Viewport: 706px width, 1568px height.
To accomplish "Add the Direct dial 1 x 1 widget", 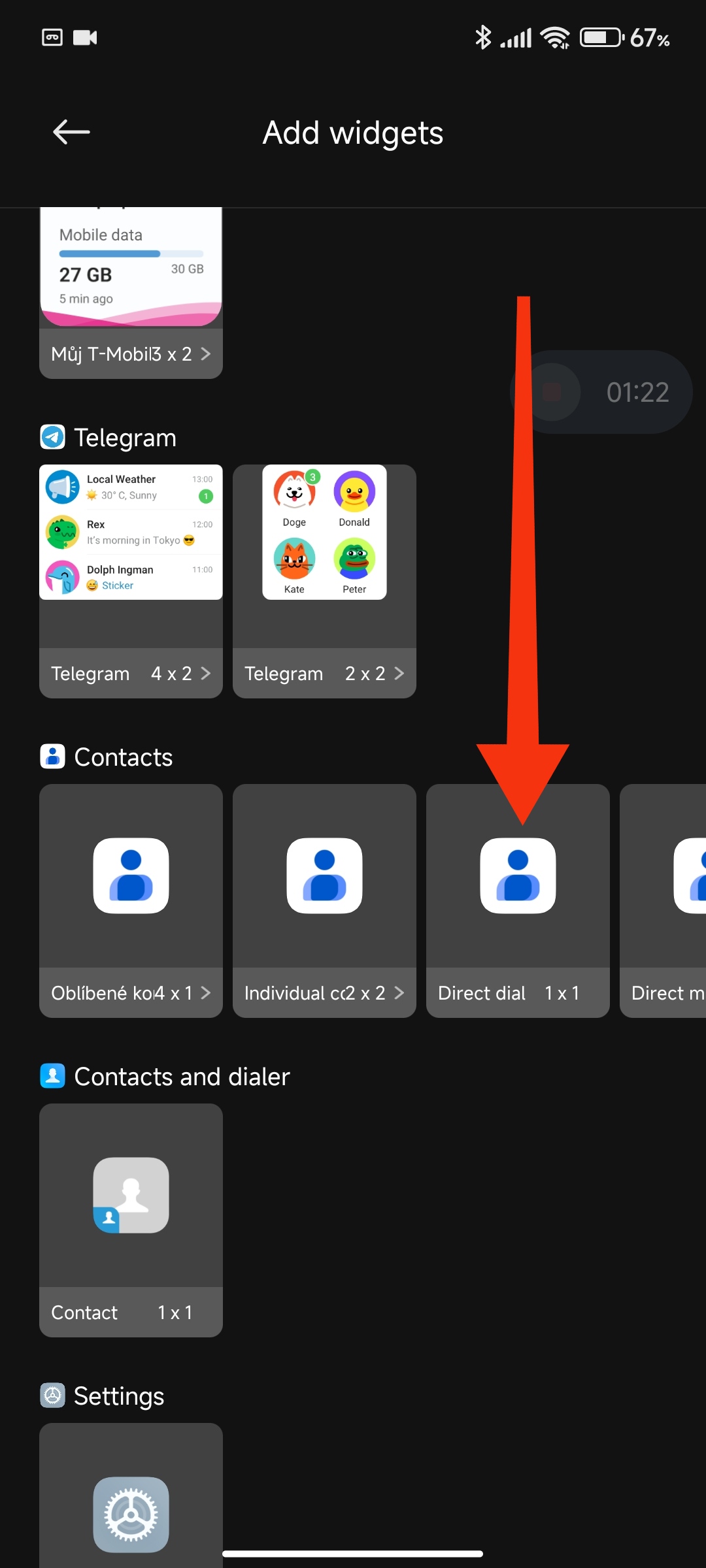I will point(518,901).
